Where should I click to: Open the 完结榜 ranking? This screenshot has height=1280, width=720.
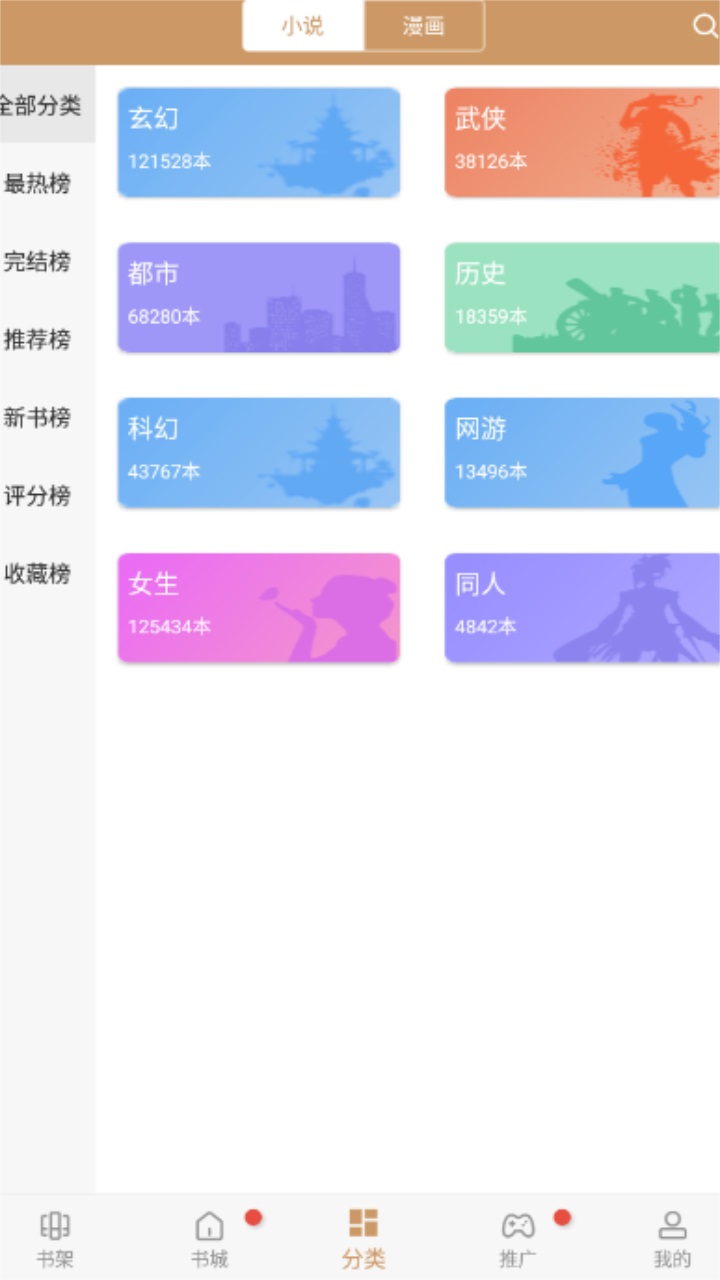[40, 262]
